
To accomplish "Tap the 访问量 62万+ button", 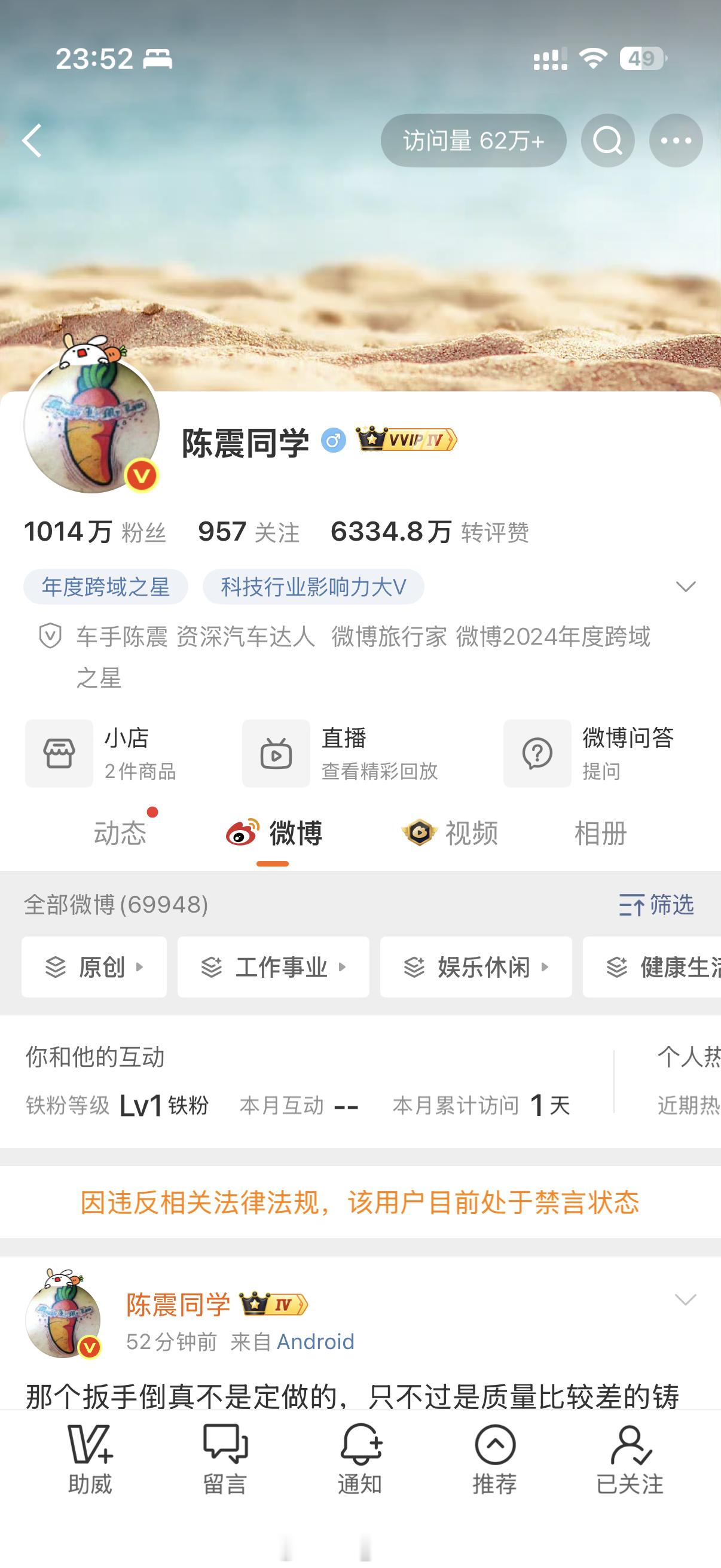I will pyautogui.click(x=474, y=141).
